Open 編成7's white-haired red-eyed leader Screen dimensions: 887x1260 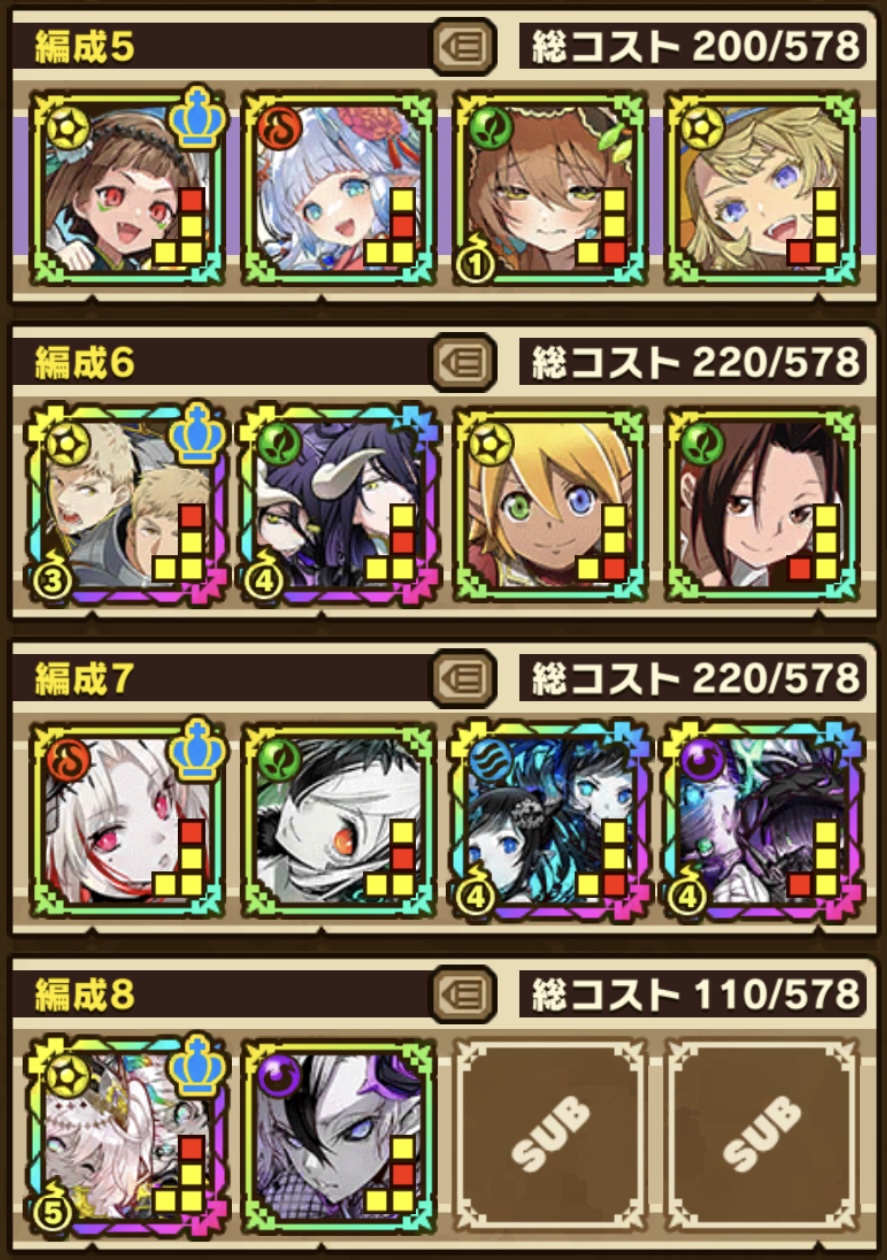[x=128, y=818]
